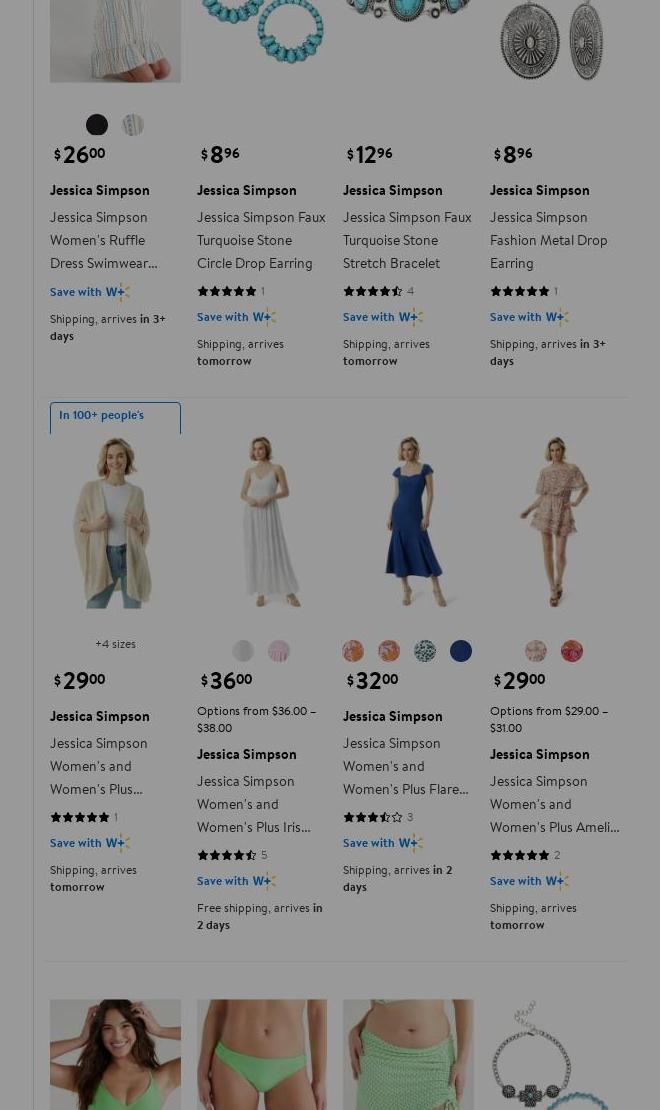The height and width of the screenshot is (1110, 660).
Task: Open the green bikini bottom product
Action: pos(261,1055)
